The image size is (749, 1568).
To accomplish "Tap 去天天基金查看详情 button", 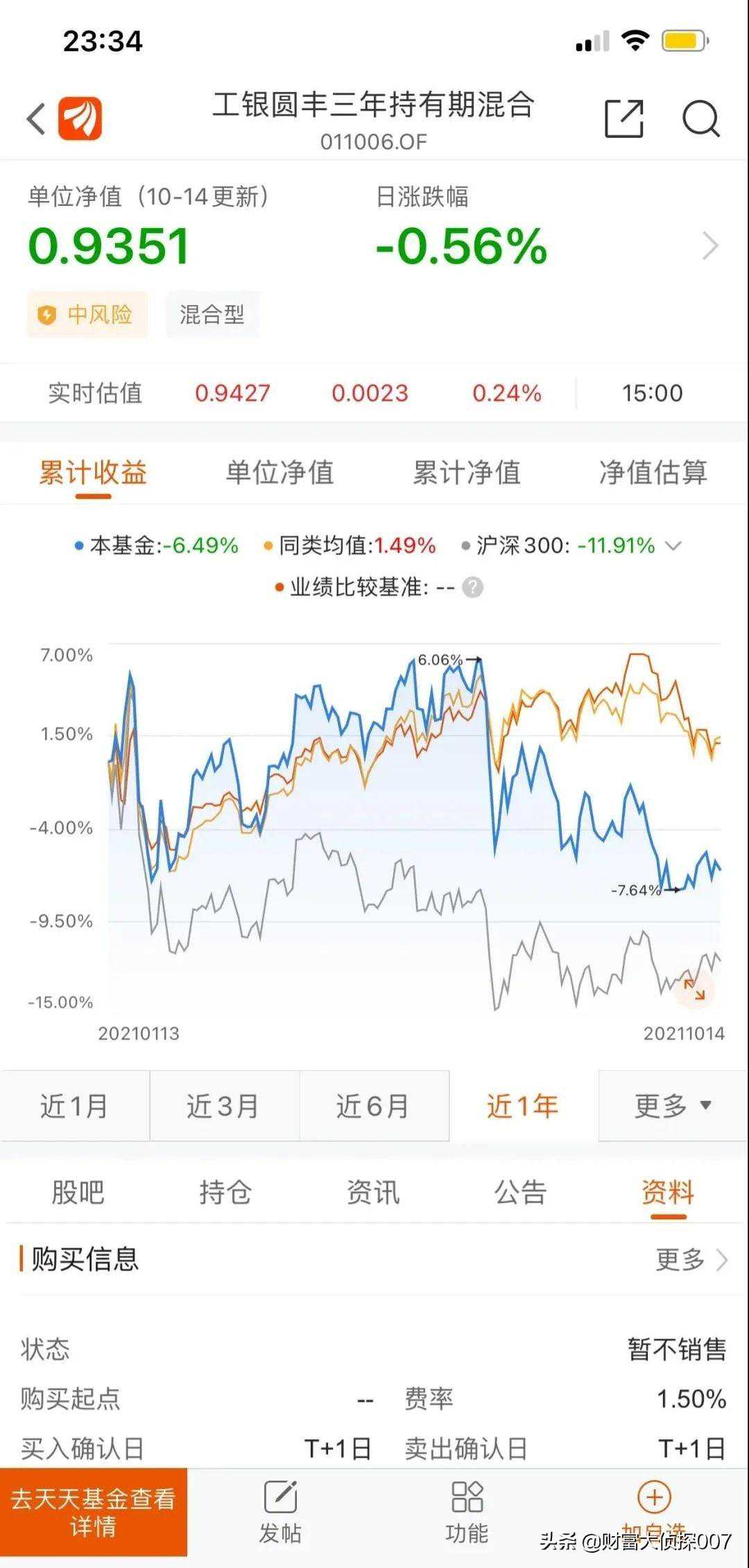I will coord(94,1512).
